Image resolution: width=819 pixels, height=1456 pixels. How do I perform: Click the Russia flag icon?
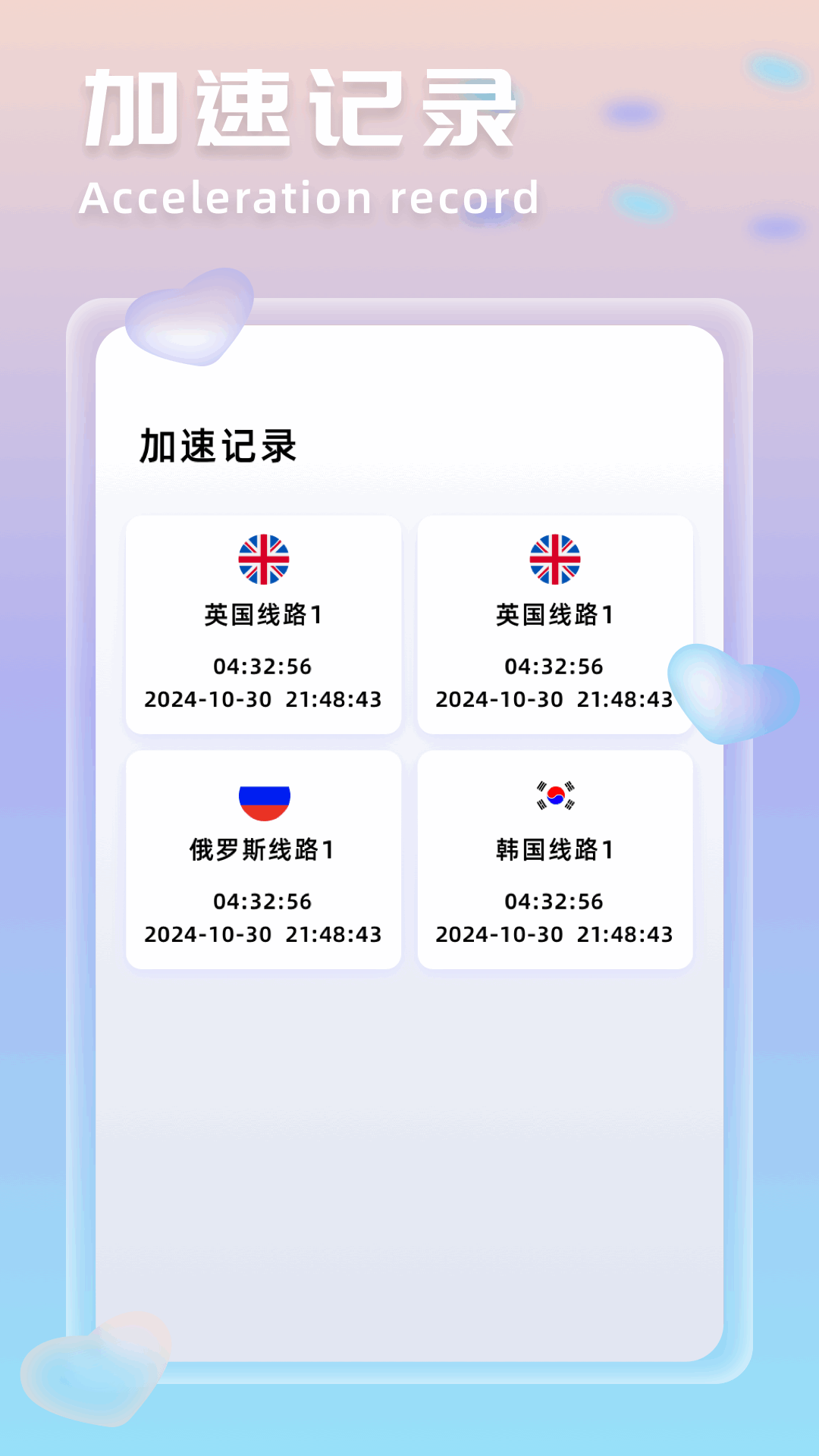[263, 796]
